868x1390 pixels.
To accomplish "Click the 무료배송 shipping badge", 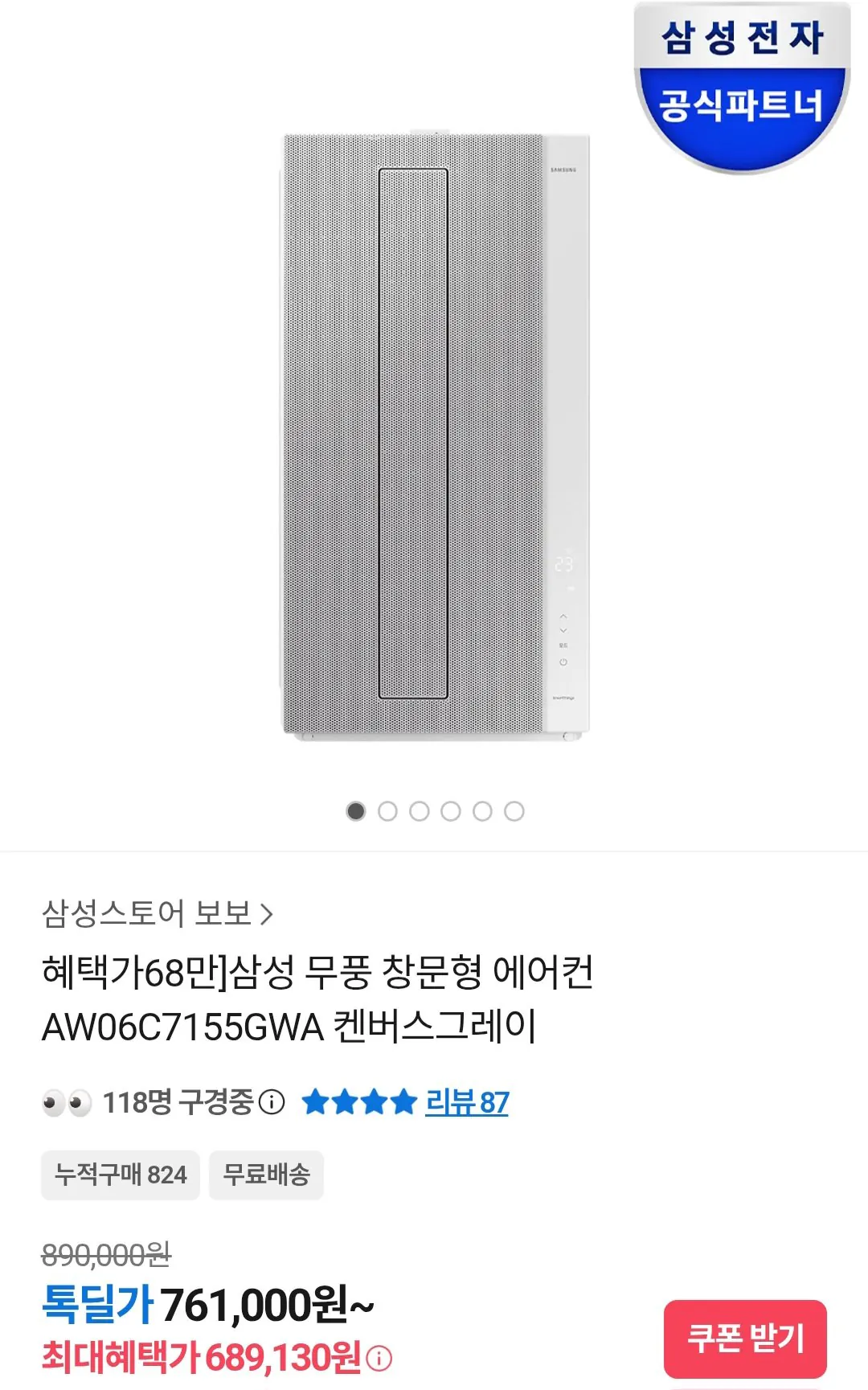I will coord(265,1175).
